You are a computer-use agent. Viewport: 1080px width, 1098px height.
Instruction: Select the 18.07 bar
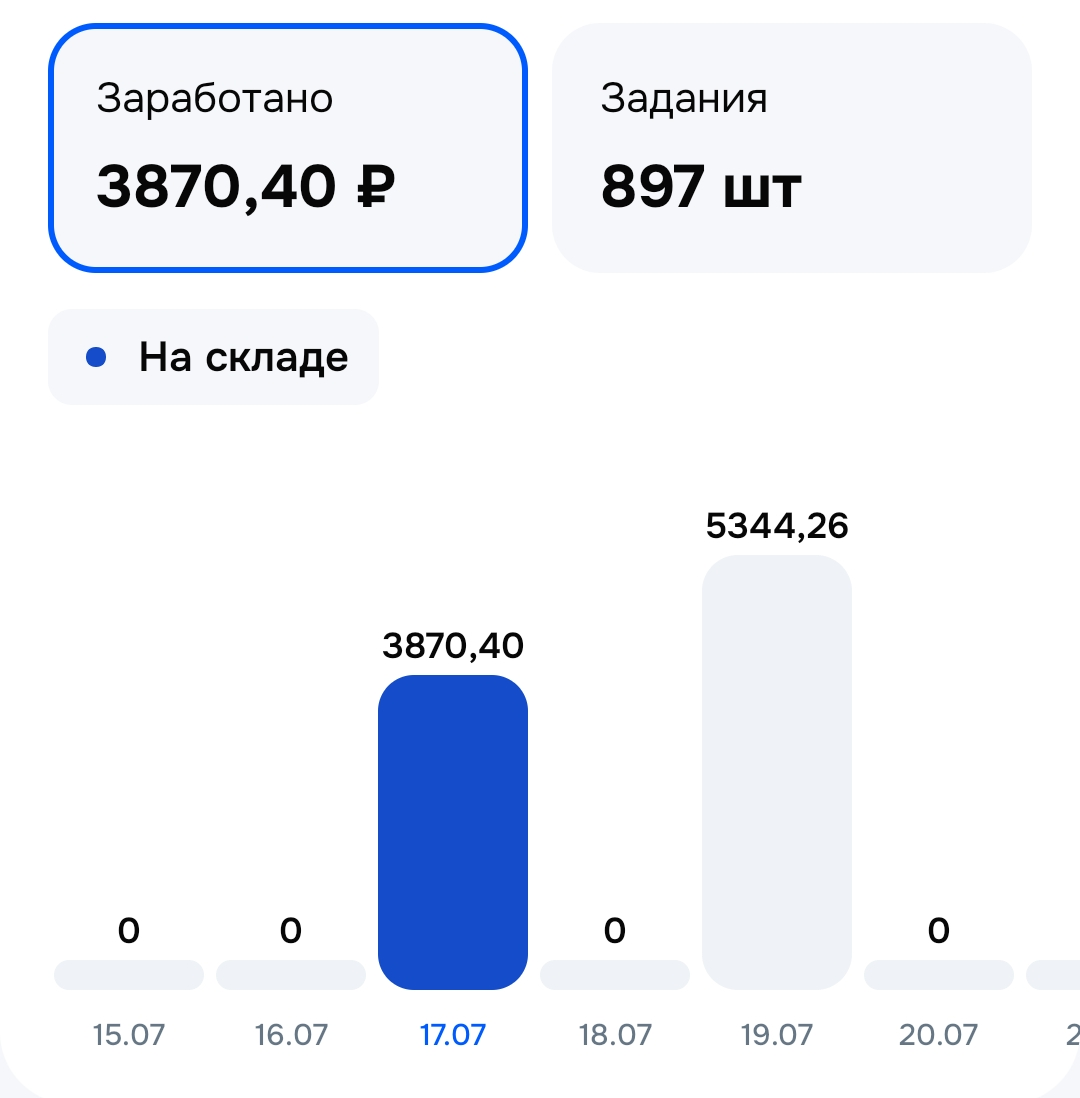point(615,975)
